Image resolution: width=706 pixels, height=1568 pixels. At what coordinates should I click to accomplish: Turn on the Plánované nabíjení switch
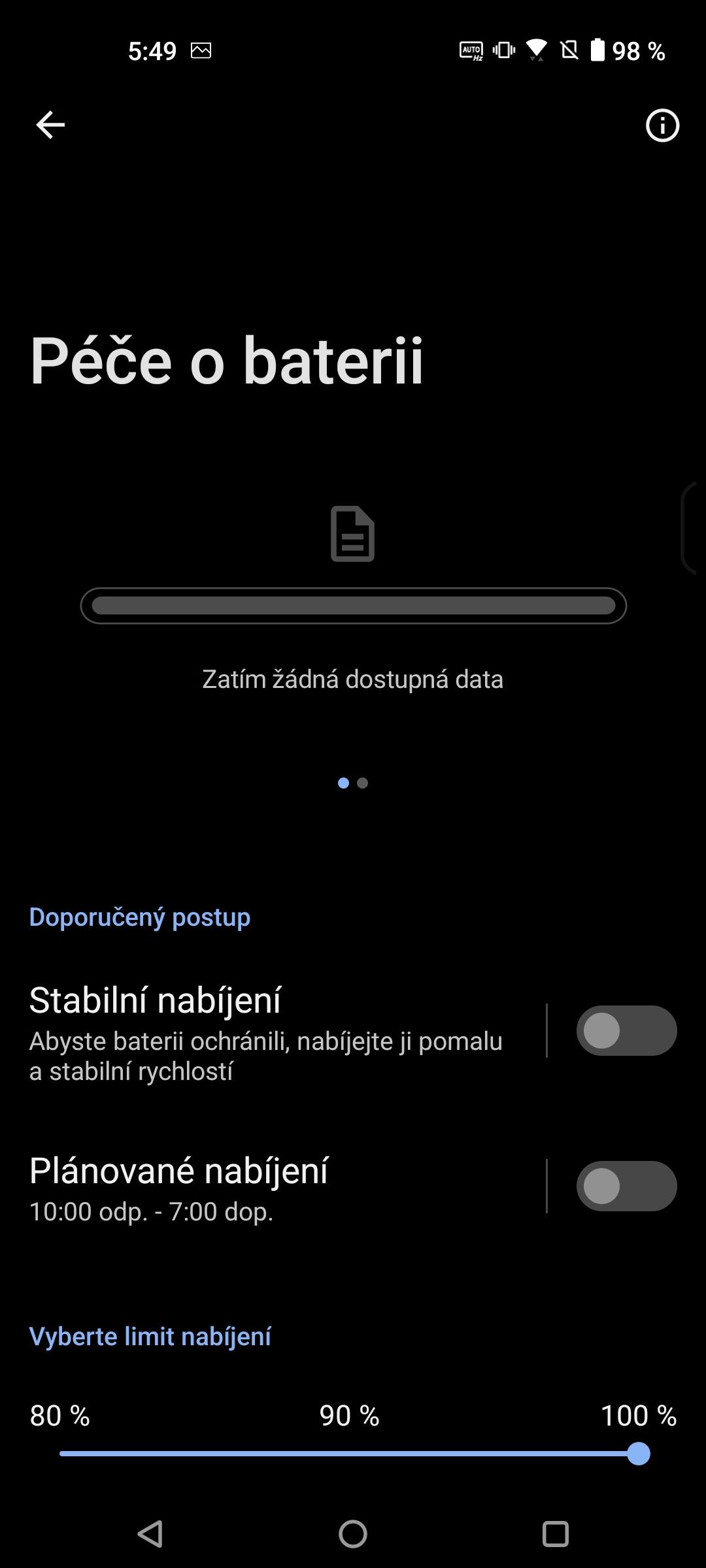pos(626,1186)
